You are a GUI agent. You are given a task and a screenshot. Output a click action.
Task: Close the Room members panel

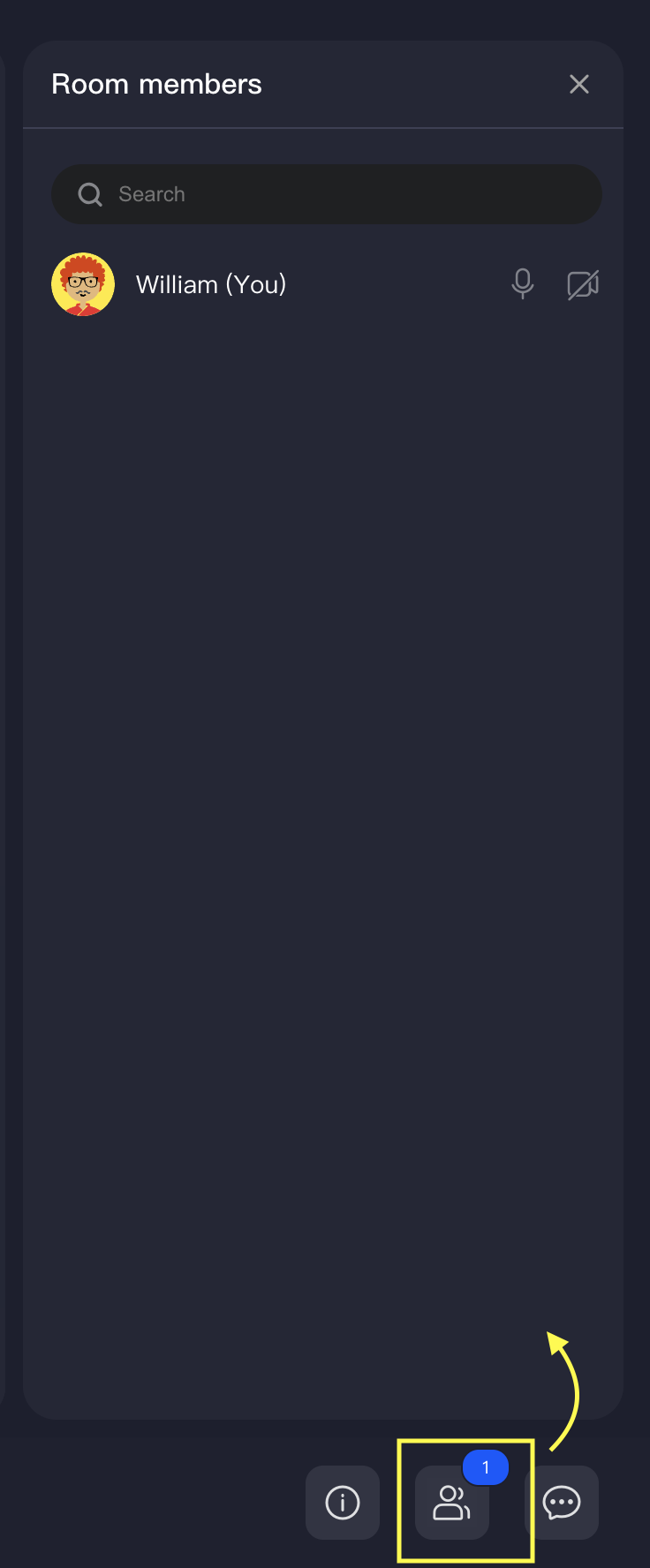pyautogui.click(x=579, y=84)
